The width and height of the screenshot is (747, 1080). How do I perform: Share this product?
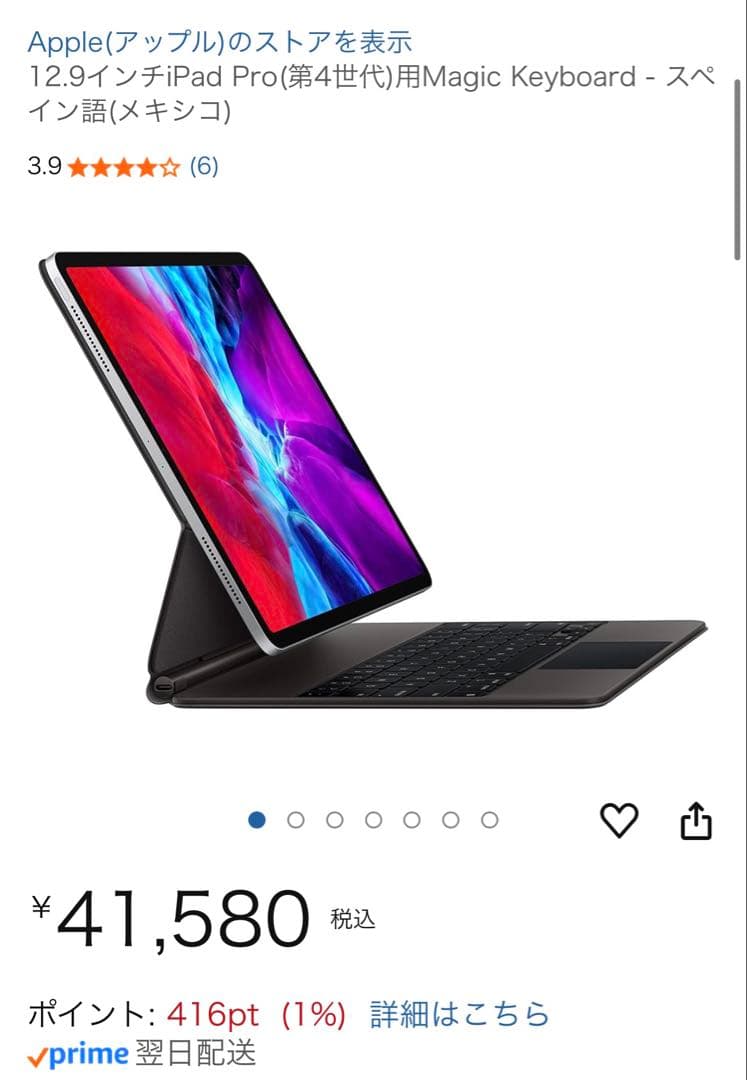pyautogui.click(x=696, y=821)
